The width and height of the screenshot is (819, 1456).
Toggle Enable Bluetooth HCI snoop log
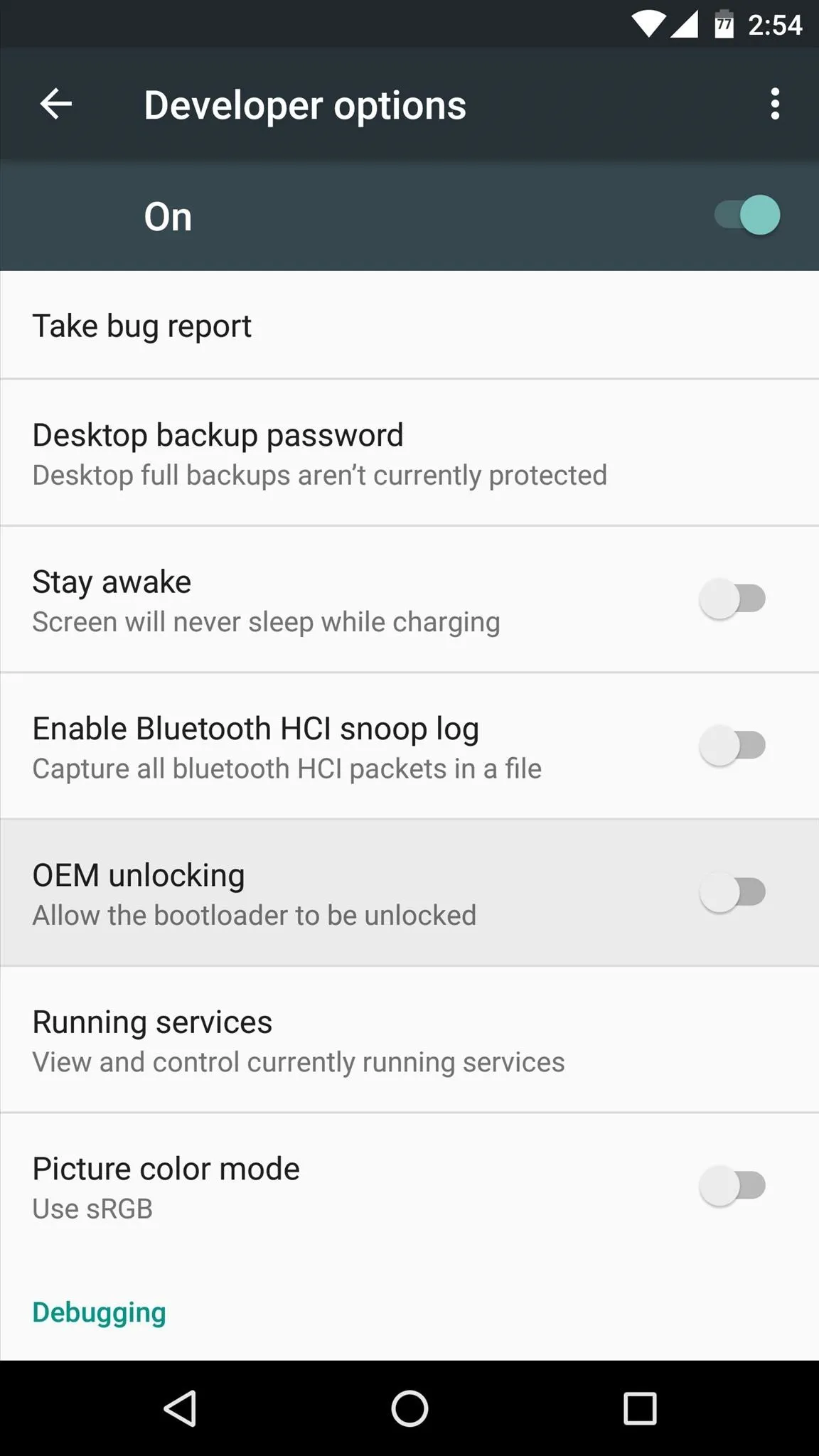coord(733,746)
